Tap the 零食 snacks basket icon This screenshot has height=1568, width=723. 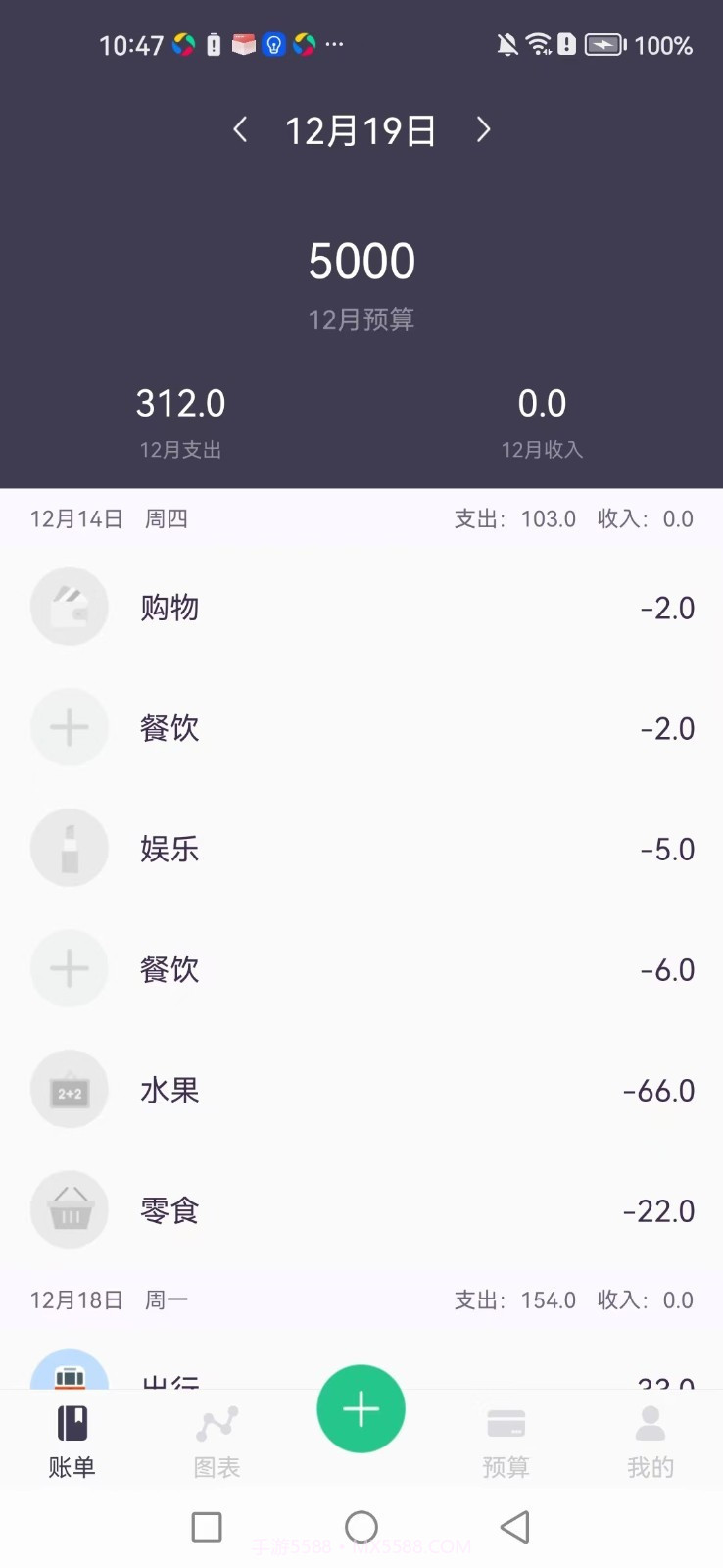coord(69,1209)
